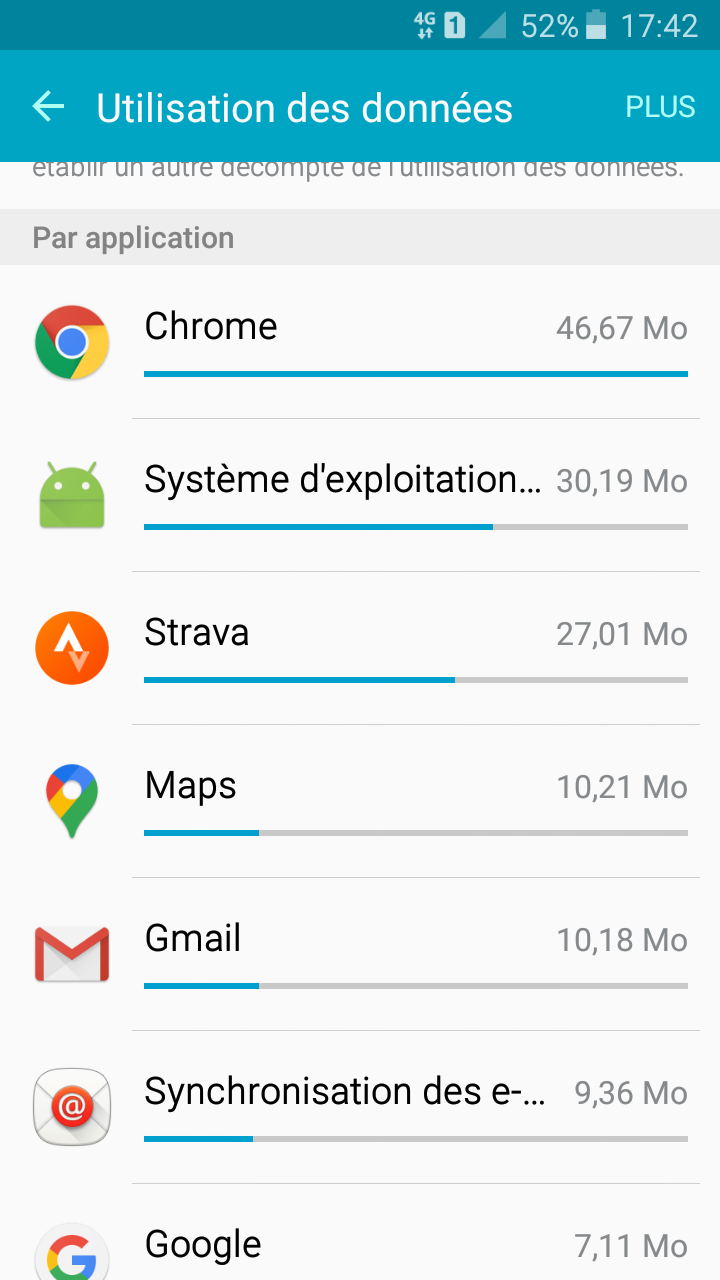This screenshot has height=1280, width=720.
Task: Open the PLUS options menu
Action: (660, 107)
